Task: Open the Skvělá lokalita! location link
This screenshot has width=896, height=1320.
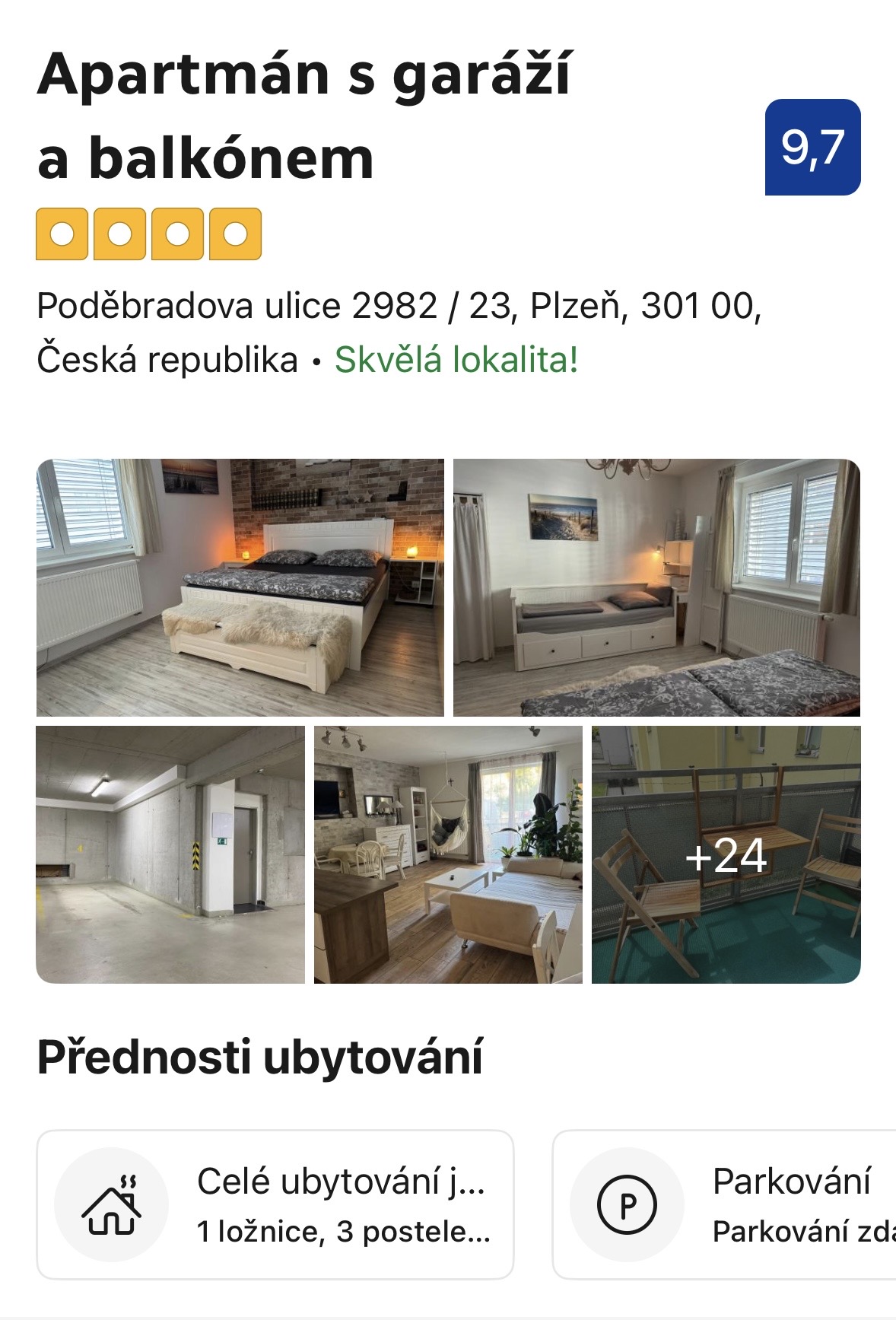Action: pyautogui.click(x=456, y=360)
